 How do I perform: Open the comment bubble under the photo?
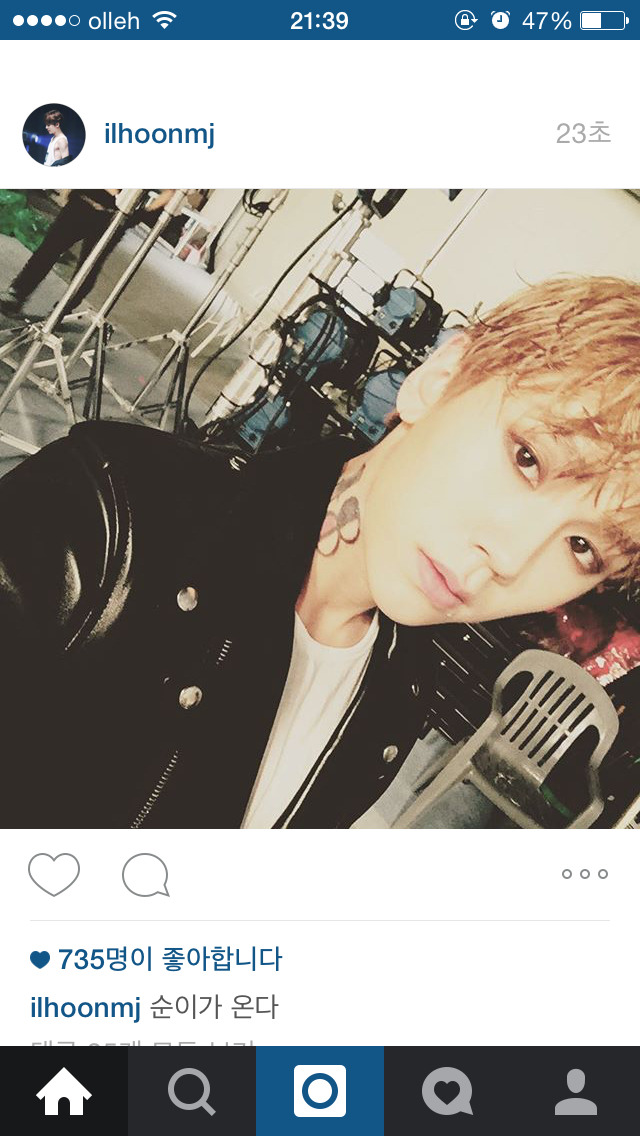point(145,875)
